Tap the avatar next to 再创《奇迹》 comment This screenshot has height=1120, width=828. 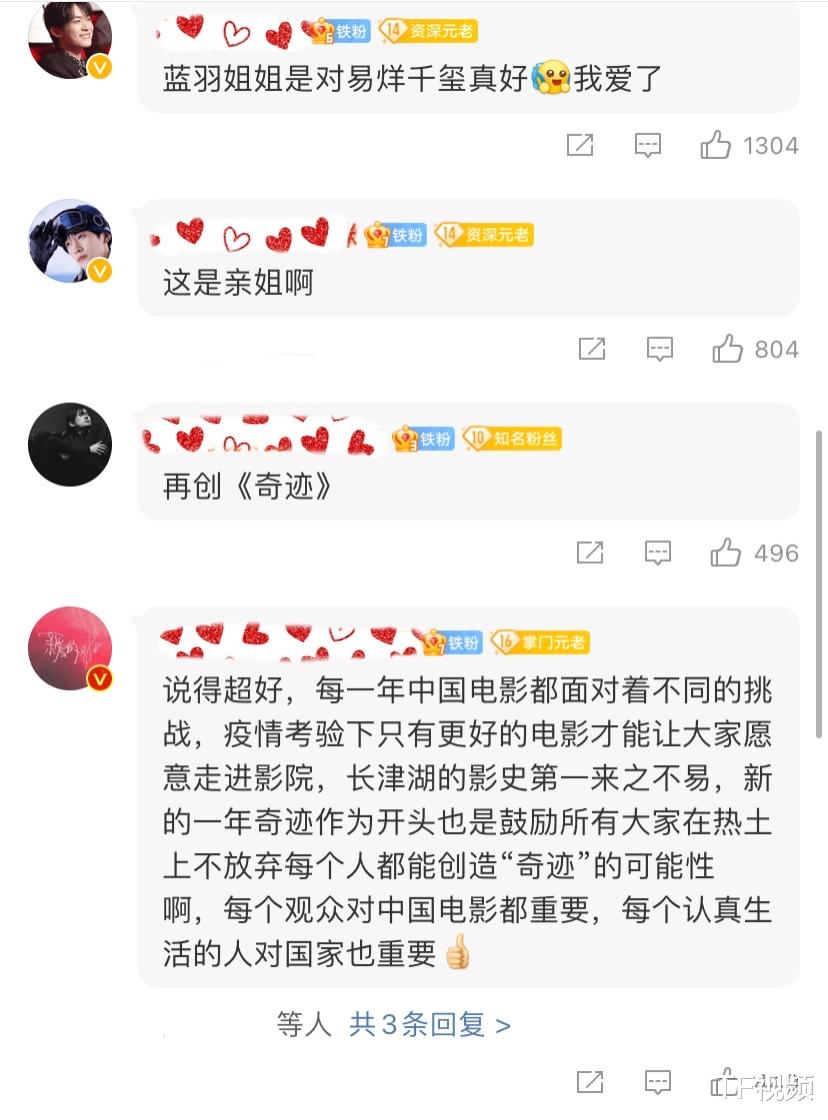[69, 444]
